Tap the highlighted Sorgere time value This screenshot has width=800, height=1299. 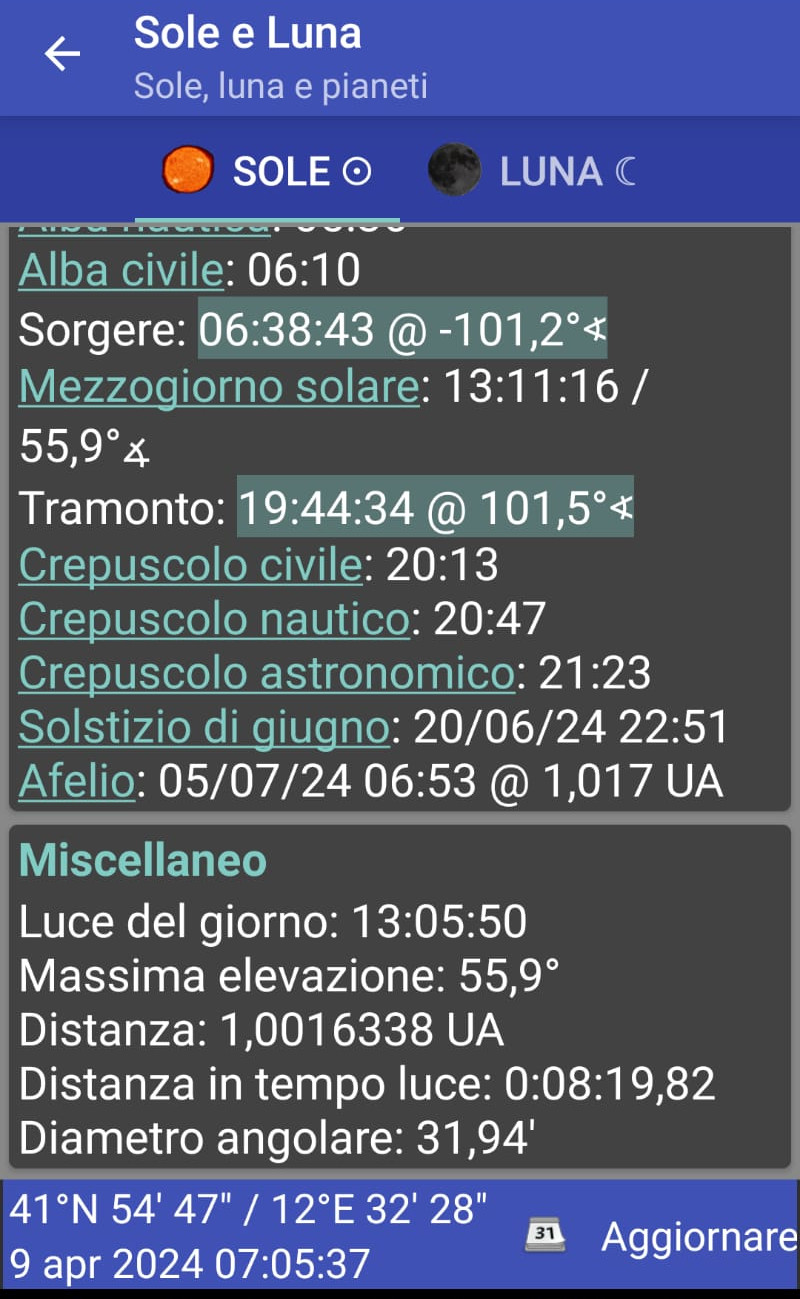point(402,328)
